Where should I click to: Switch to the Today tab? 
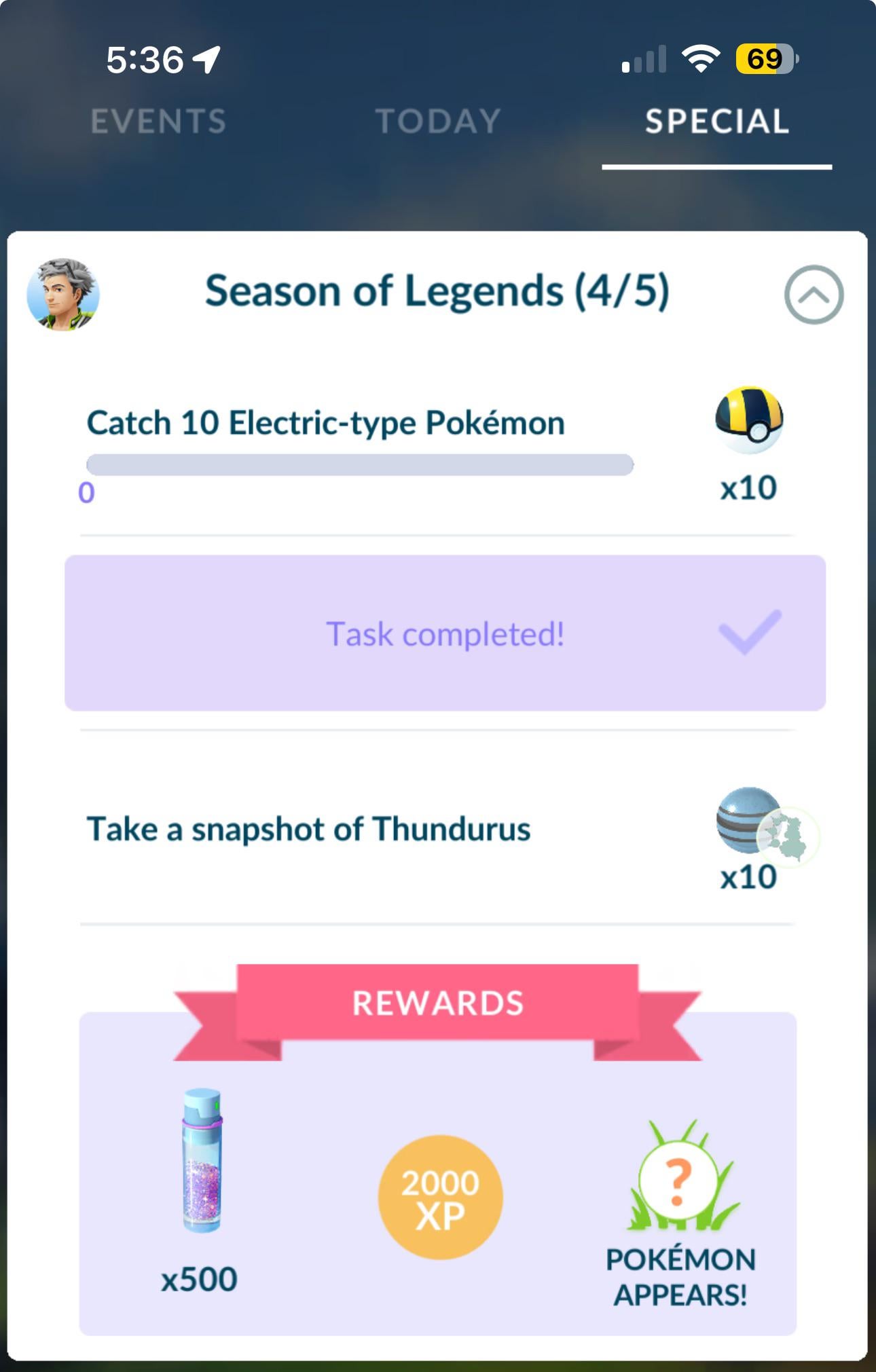point(438,122)
